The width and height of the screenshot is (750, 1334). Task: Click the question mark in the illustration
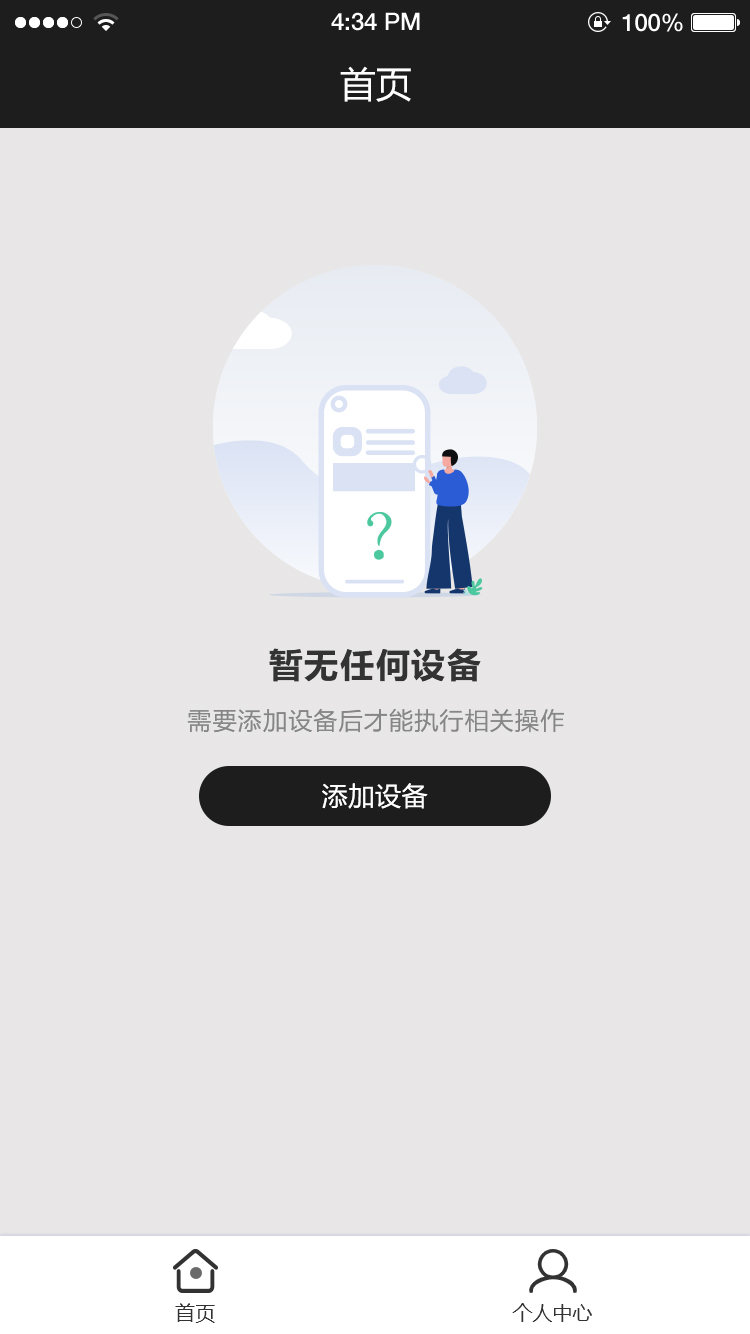click(x=378, y=535)
